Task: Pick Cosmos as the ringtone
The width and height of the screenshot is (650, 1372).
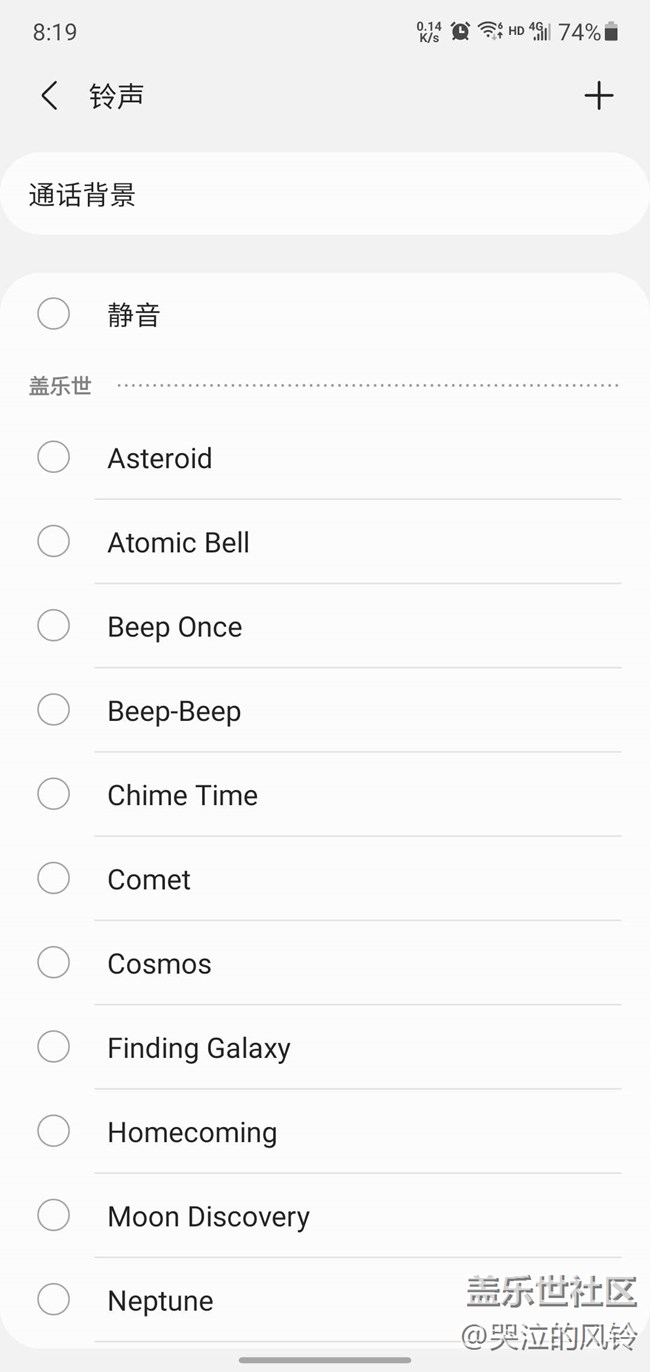Action: tap(54, 963)
